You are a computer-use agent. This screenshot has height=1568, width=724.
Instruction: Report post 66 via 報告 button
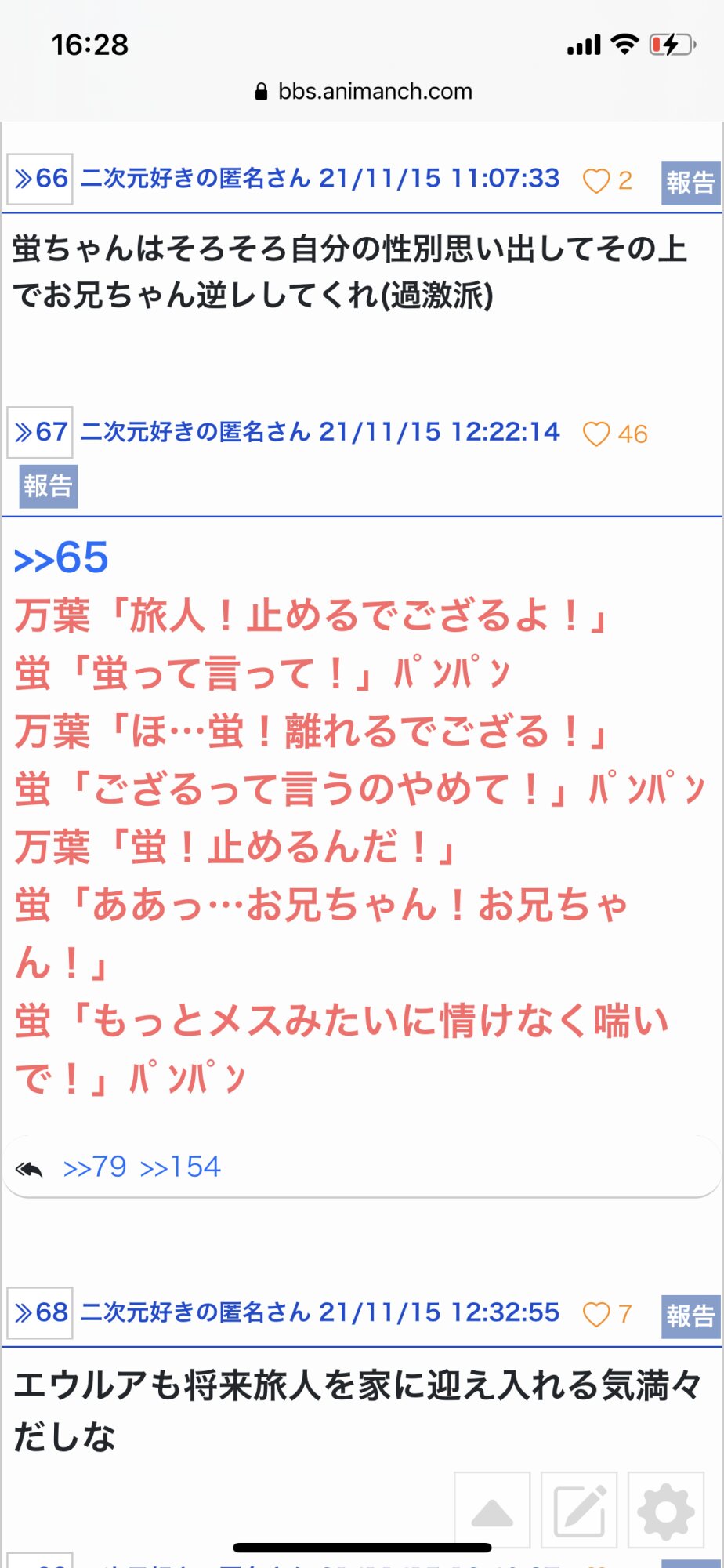point(690,183)
